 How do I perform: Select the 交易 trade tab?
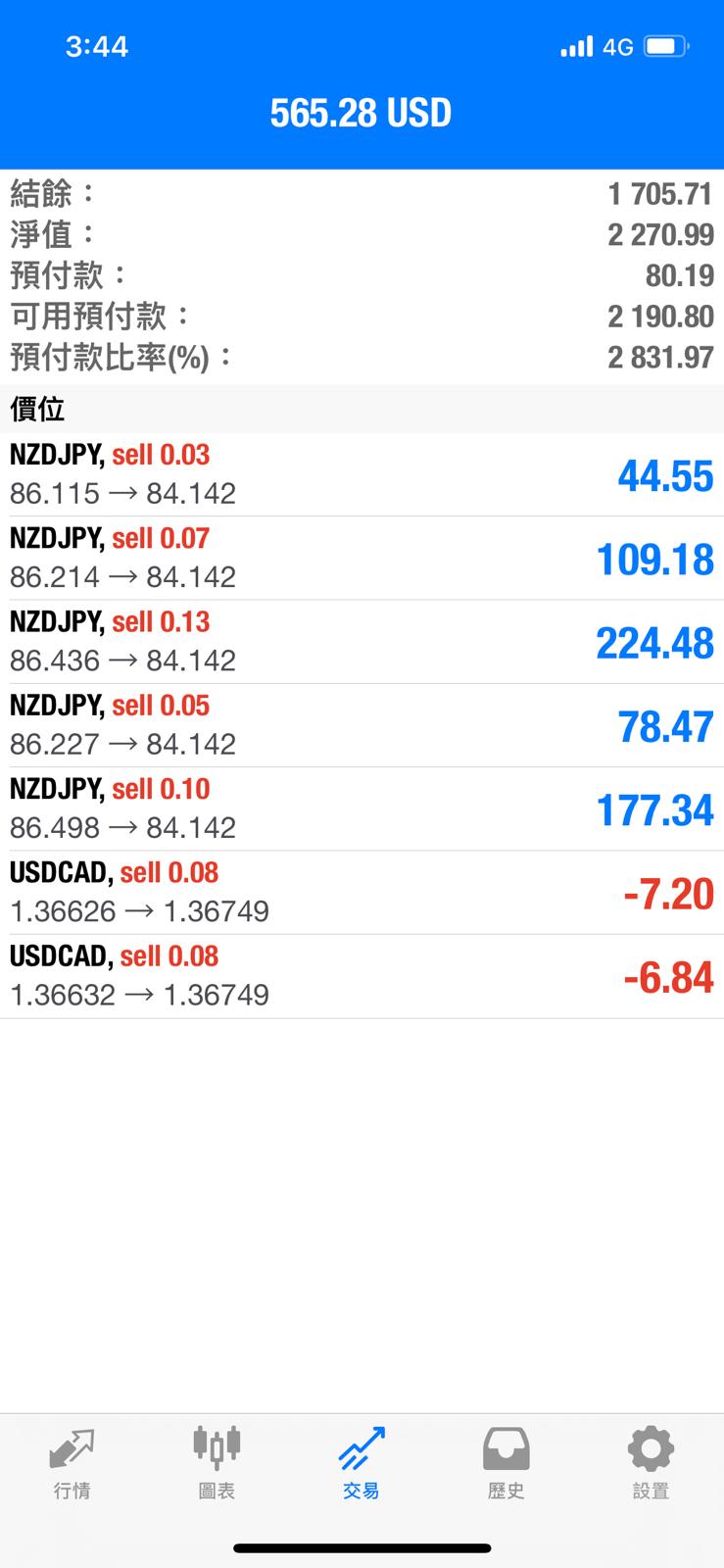coord(361,1462)
